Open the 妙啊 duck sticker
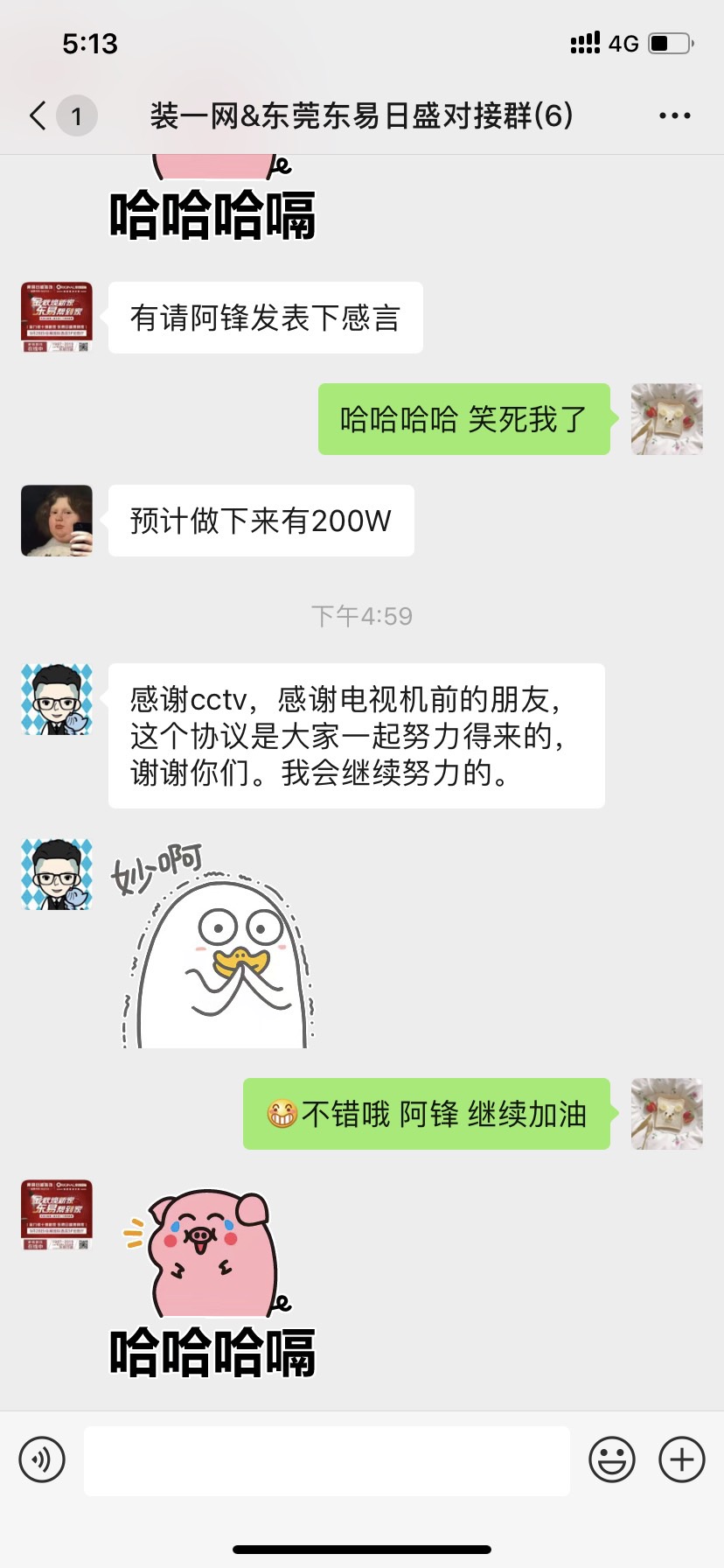The height and width of the screenshot is (1568, 724). point(214,945)
